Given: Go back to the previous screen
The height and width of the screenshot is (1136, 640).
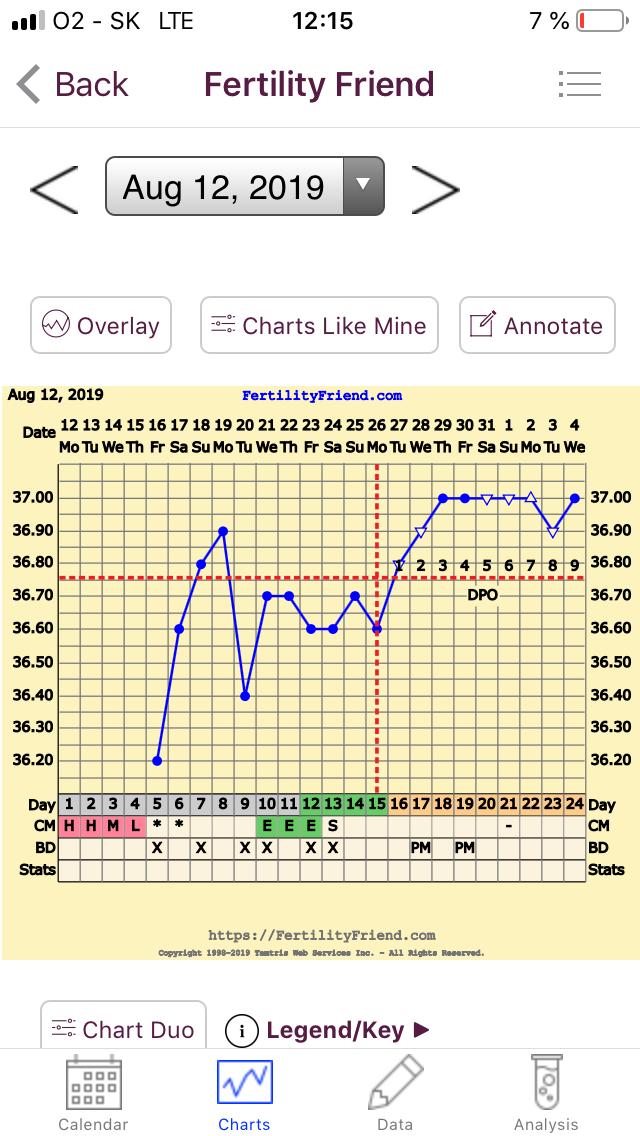Looking at the screenshot, I should tap(73, 85).
